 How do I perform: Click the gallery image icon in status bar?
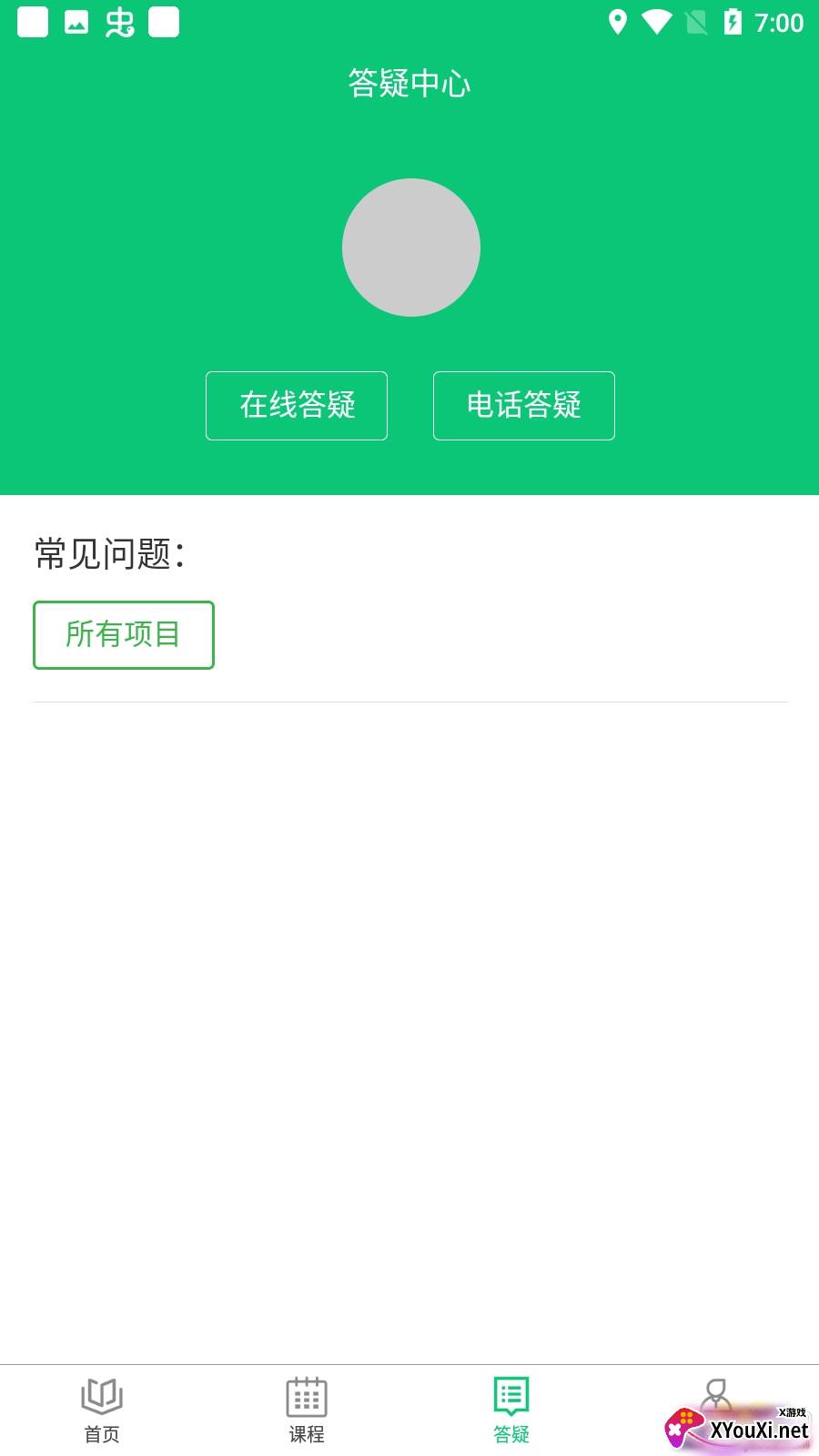tap(76, 23)
